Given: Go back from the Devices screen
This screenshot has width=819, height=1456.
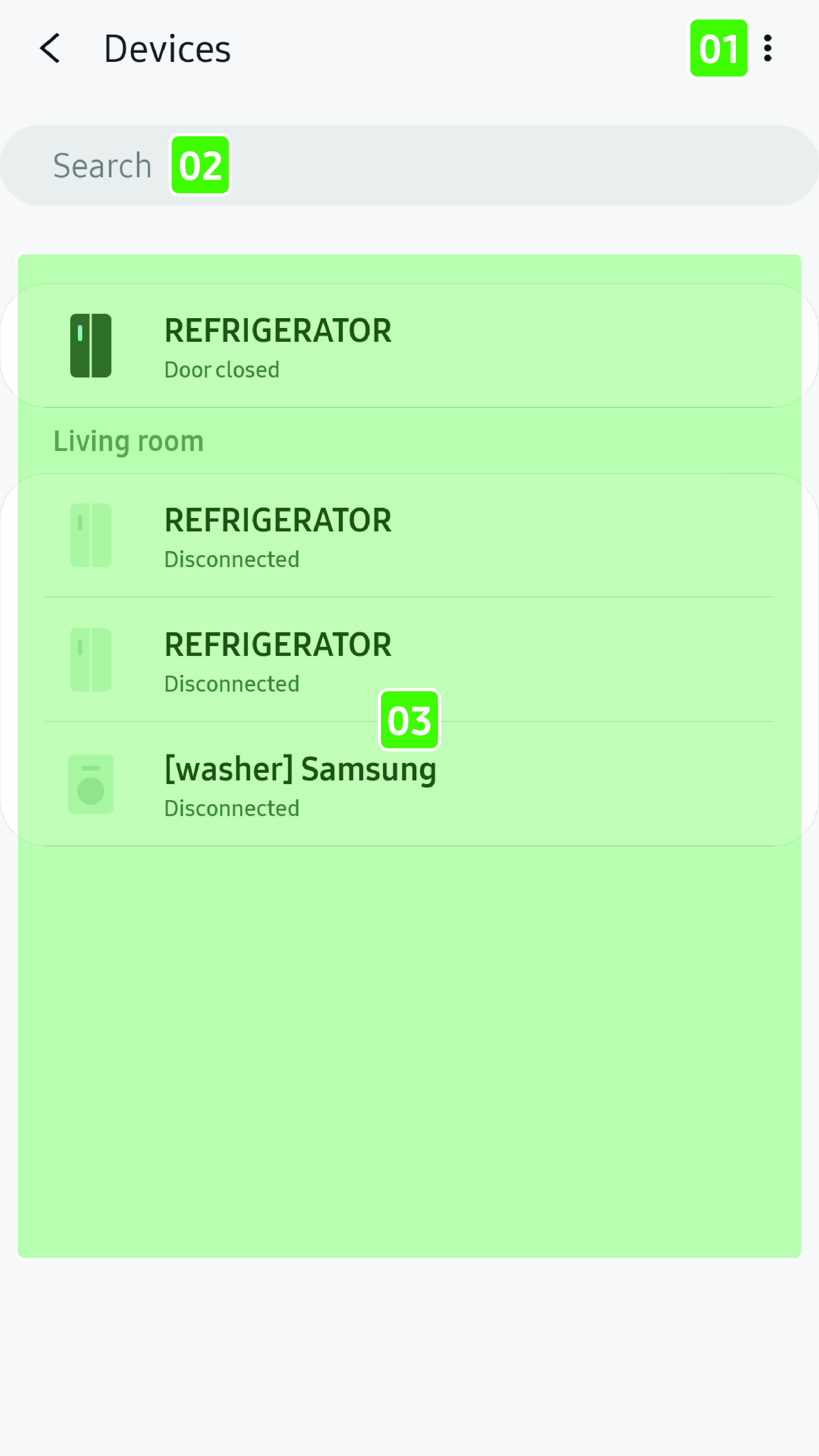Looking at the screenshot, I should pyautogui.click(x=50, y=48).
